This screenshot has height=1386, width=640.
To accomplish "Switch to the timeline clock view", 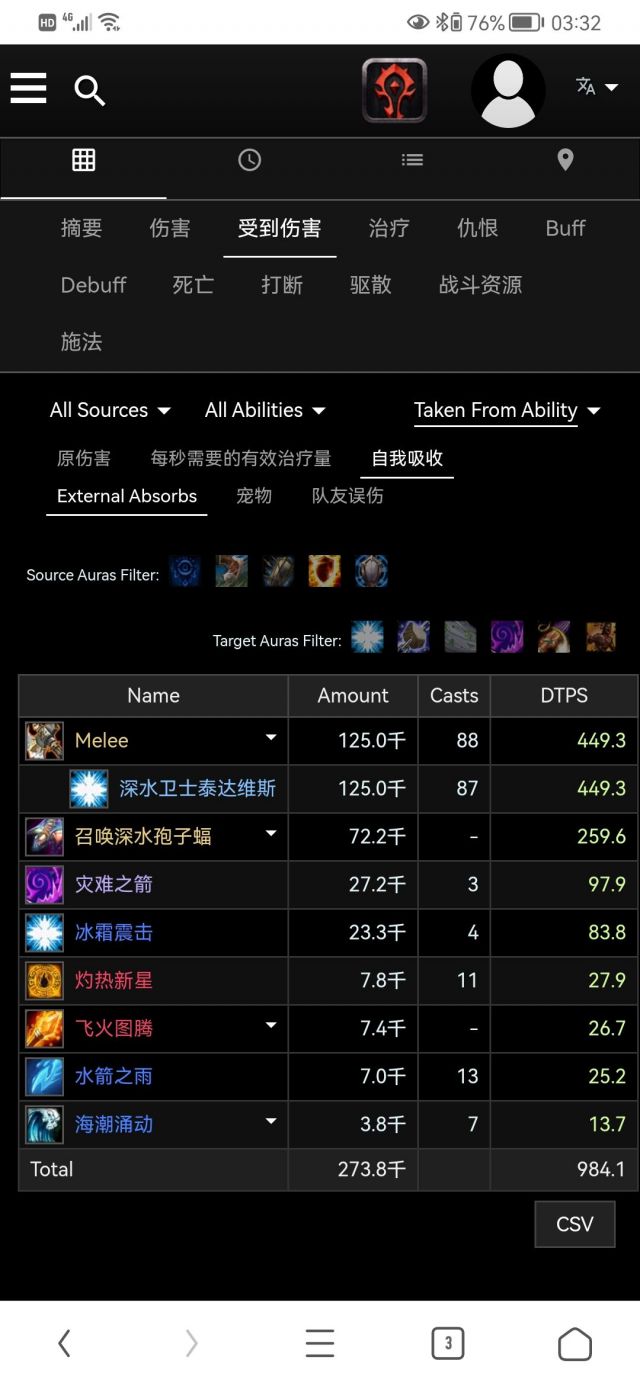I will (249, 160).
